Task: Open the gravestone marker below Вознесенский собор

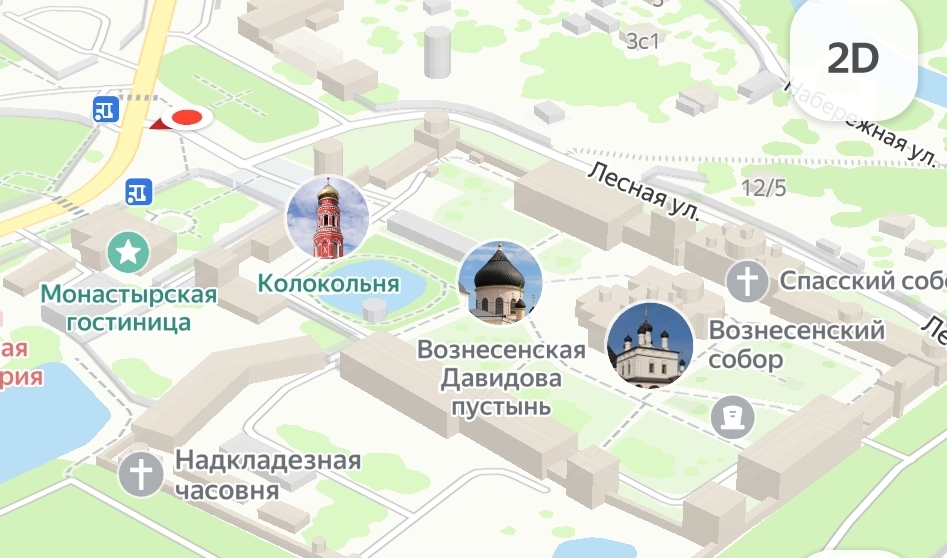Action: 733,416
